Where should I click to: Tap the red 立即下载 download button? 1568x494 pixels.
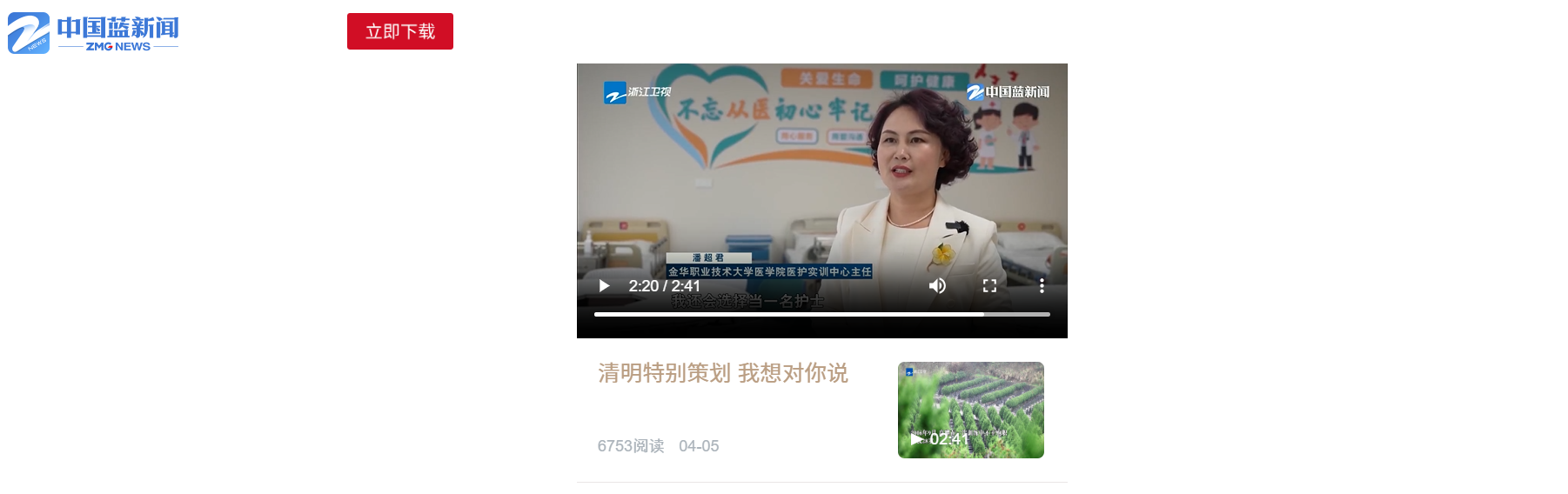coord(399,31)
